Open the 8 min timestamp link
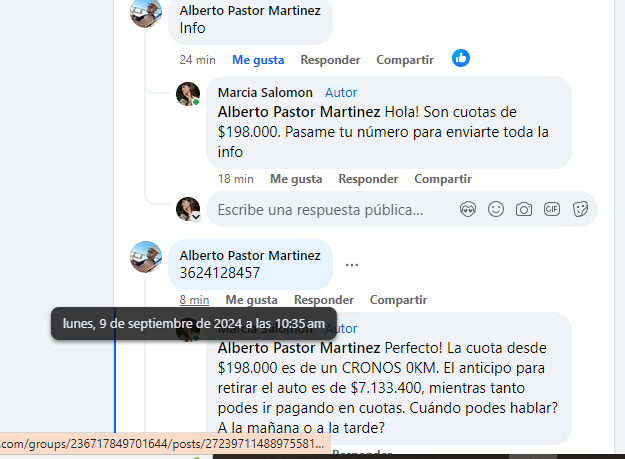The image size is (625, 459). click(x=194, y=299)
